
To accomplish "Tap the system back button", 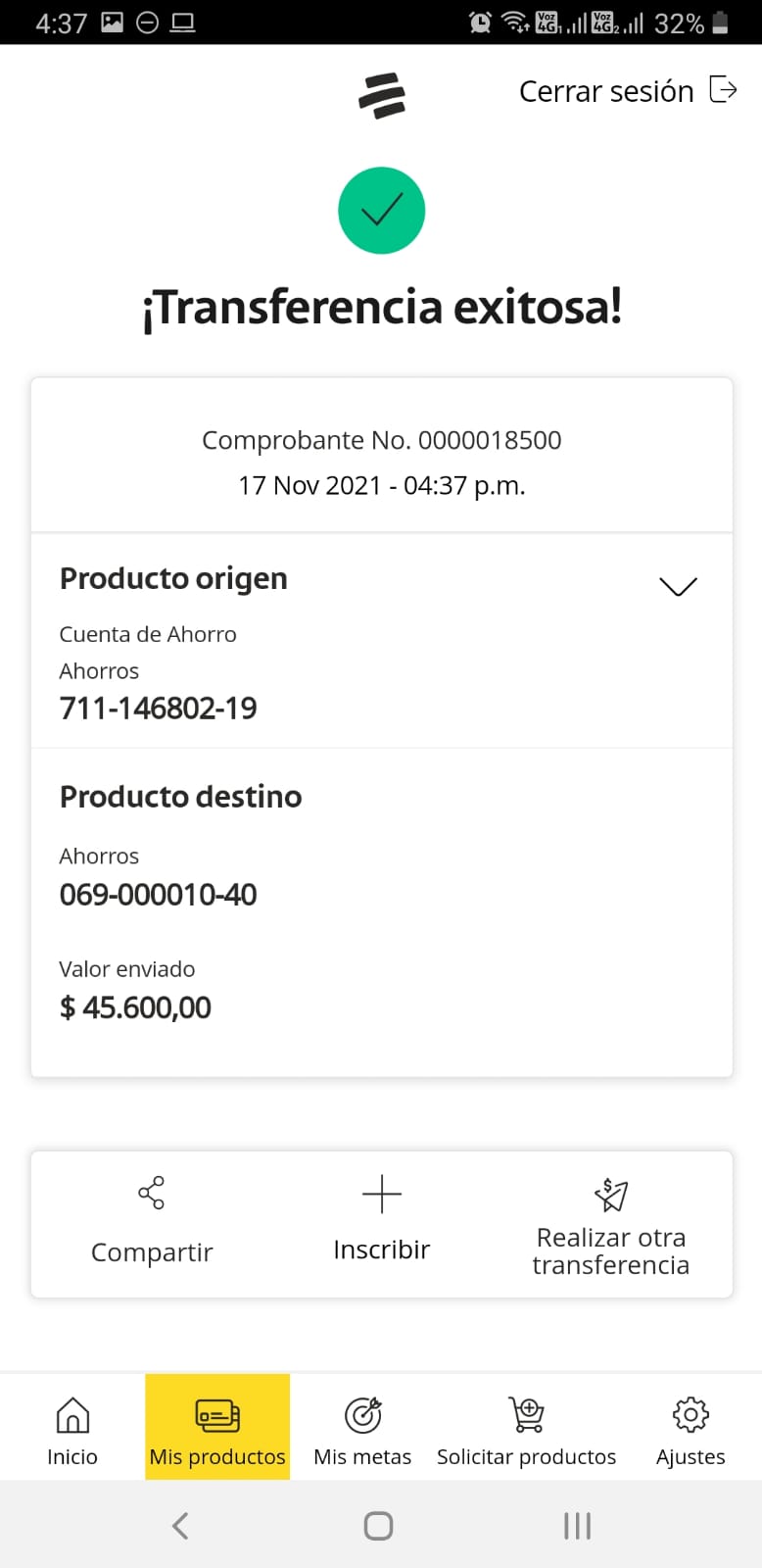I will tap(180, 1525).
